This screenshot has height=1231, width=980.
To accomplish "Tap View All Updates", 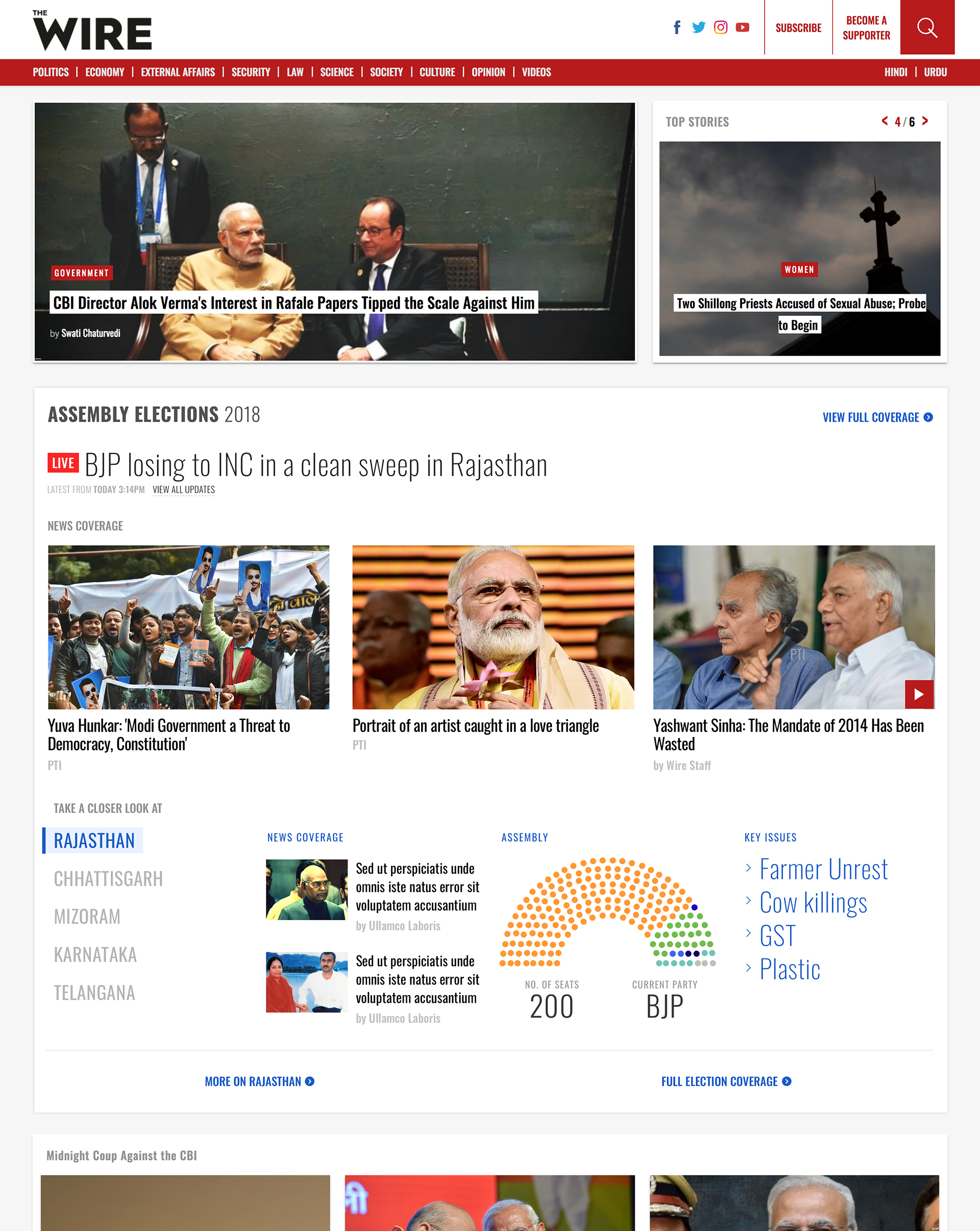I will pos(183,490).
